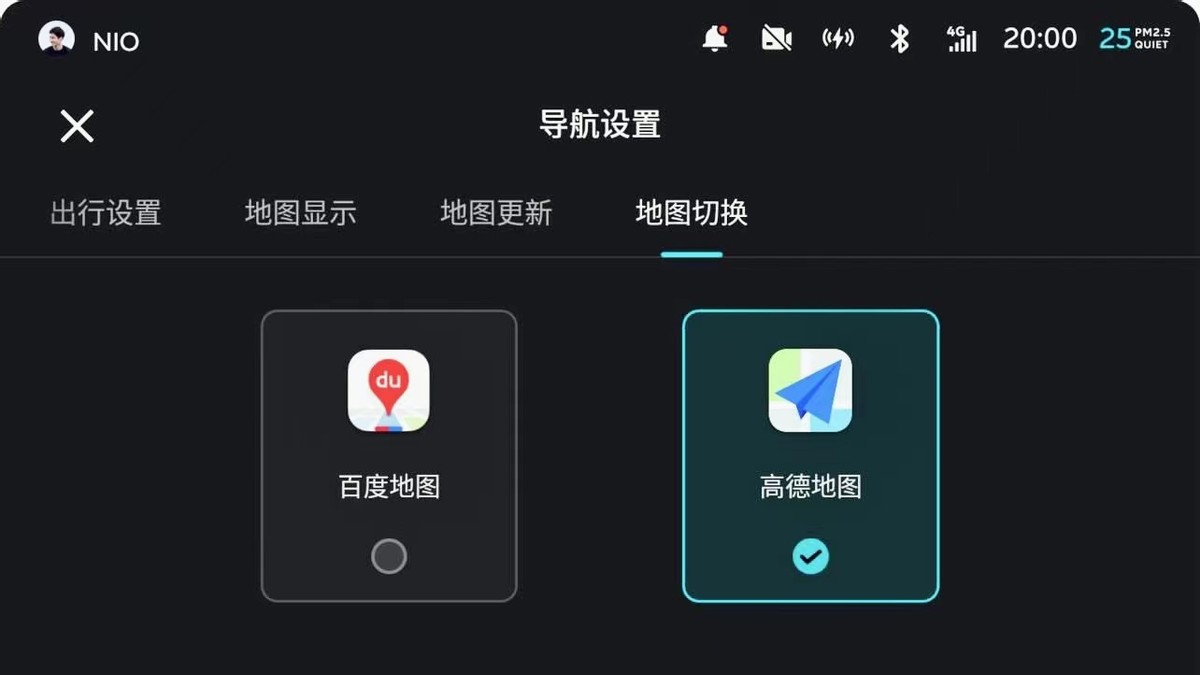Go to the 地图更新 tab

pos(496,213)
